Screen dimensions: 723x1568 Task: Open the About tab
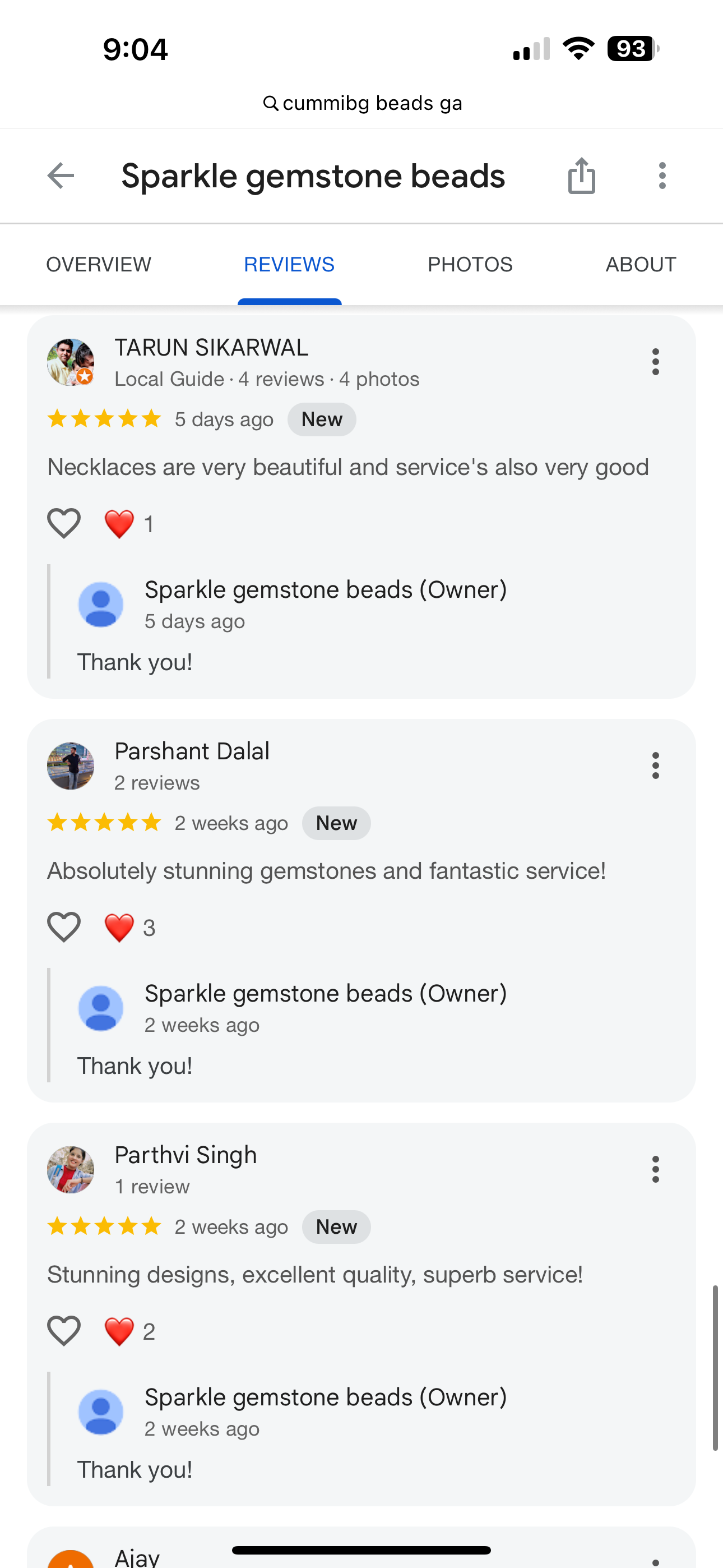pyautogui.click(x=640, y=264)
